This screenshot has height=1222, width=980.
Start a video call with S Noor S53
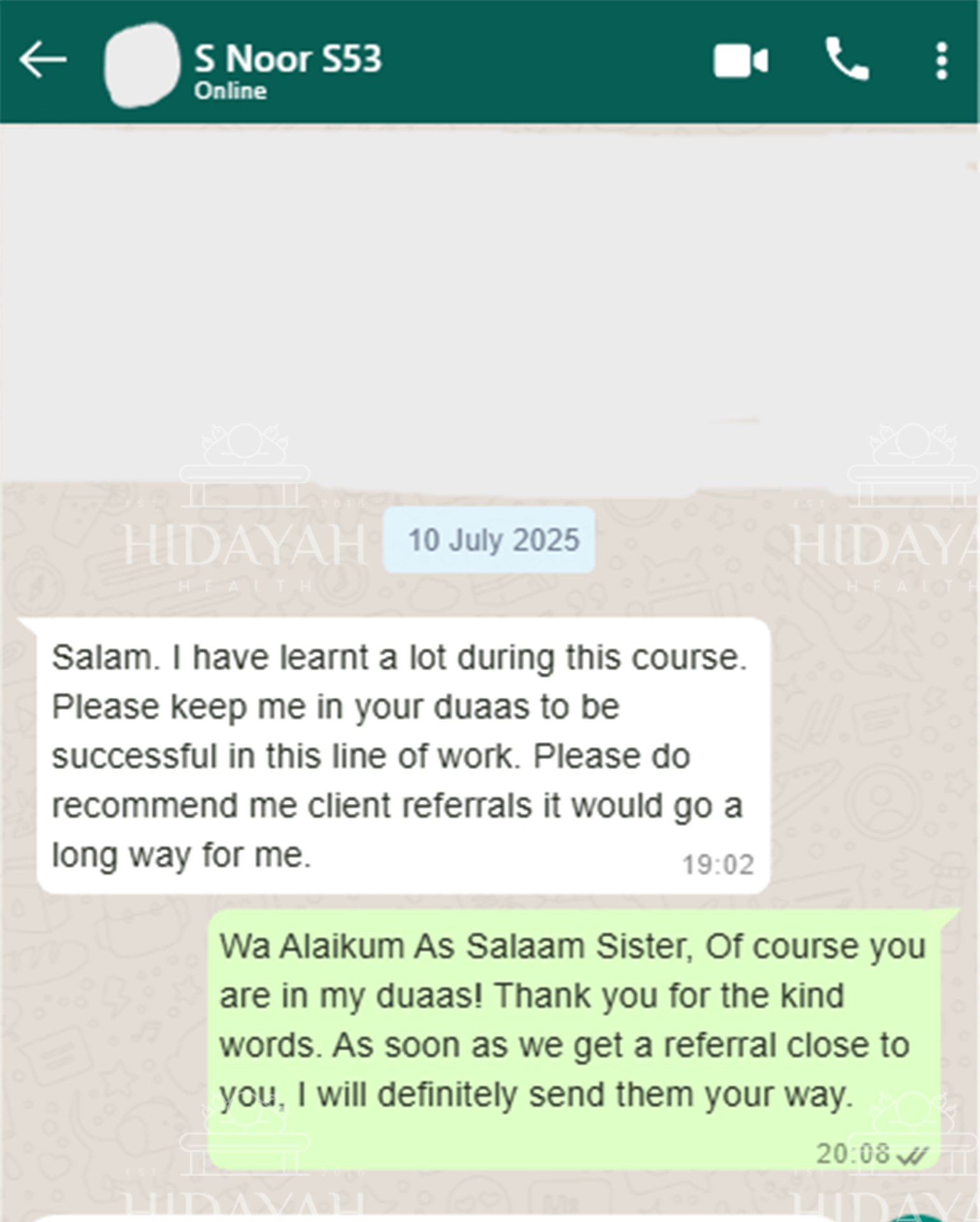tap(740, 61)
